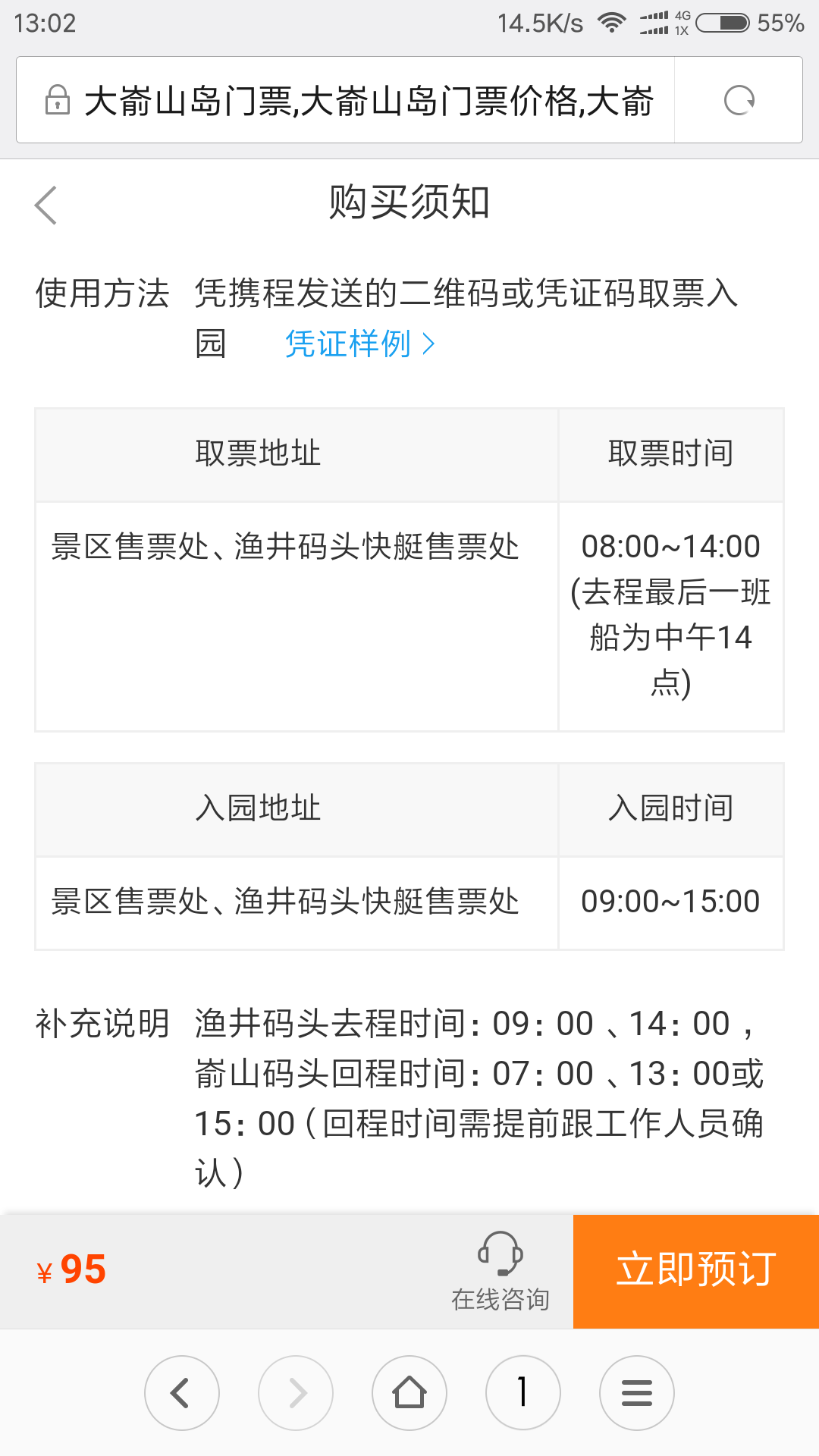Reload the page with the refresh icon

click(739, 100)
